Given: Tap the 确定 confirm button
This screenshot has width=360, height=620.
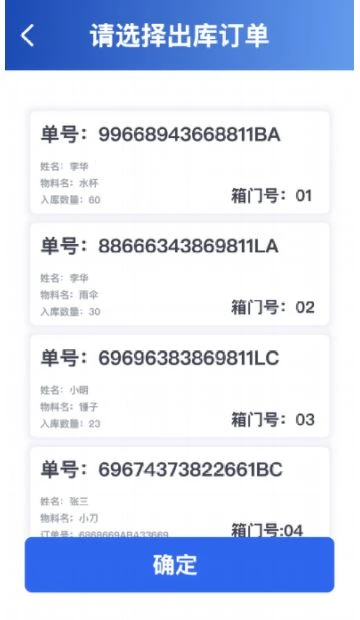Looking at the screenshot, I should tap(180, 564).
